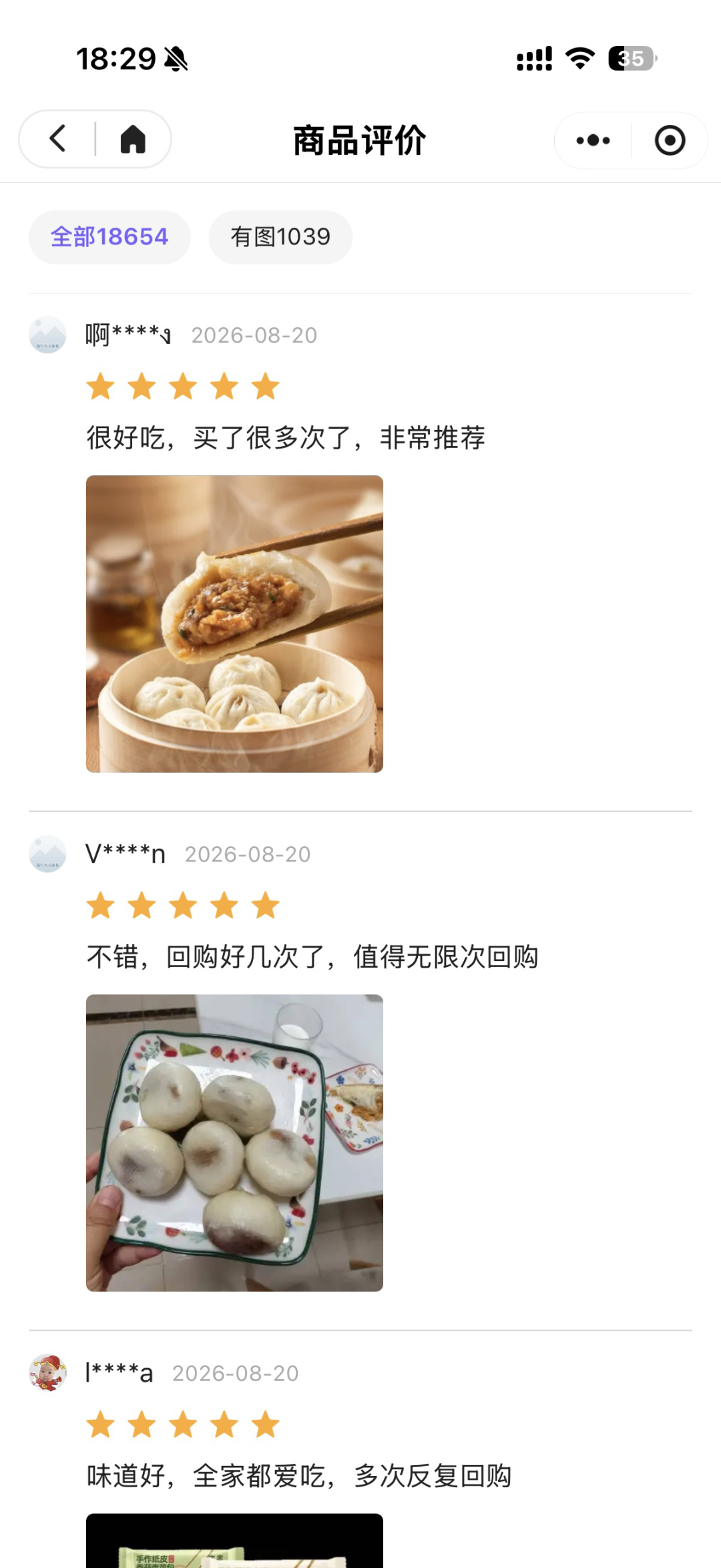The width and height of the screenshot is (721, 1568).
Task: Open the package photo in l****a's review
Action: point(234,1541)
